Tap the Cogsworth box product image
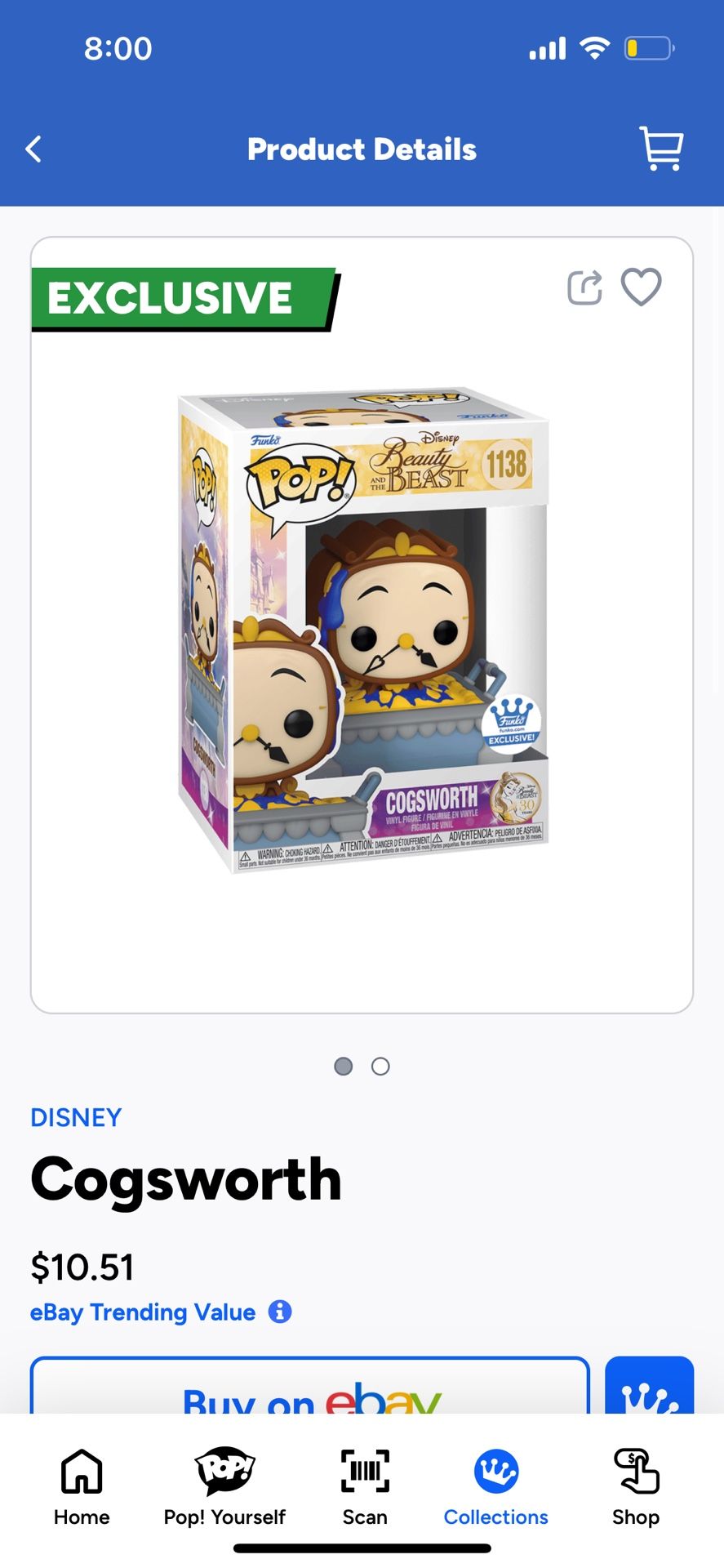The width and height of the screenshot is (724, 1568). 362,629
